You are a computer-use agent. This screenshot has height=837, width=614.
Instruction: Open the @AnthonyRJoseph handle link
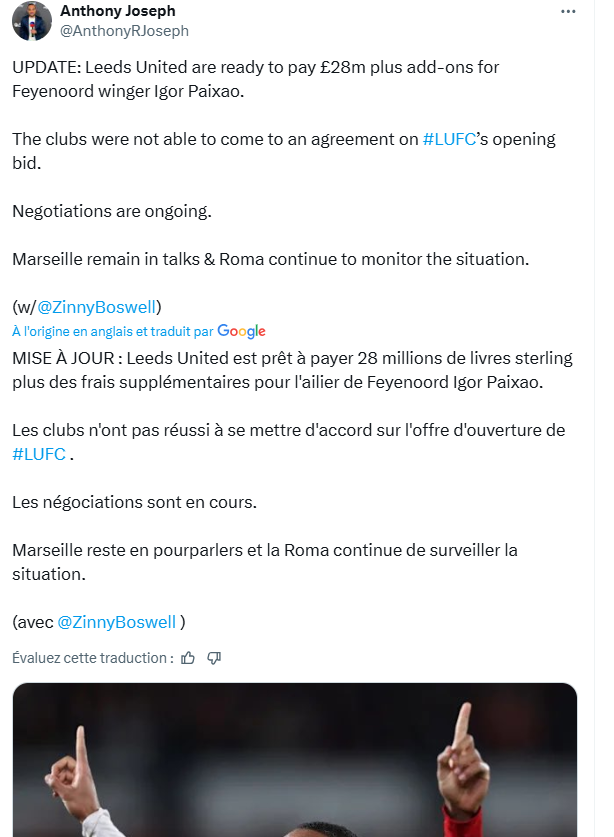124,31
